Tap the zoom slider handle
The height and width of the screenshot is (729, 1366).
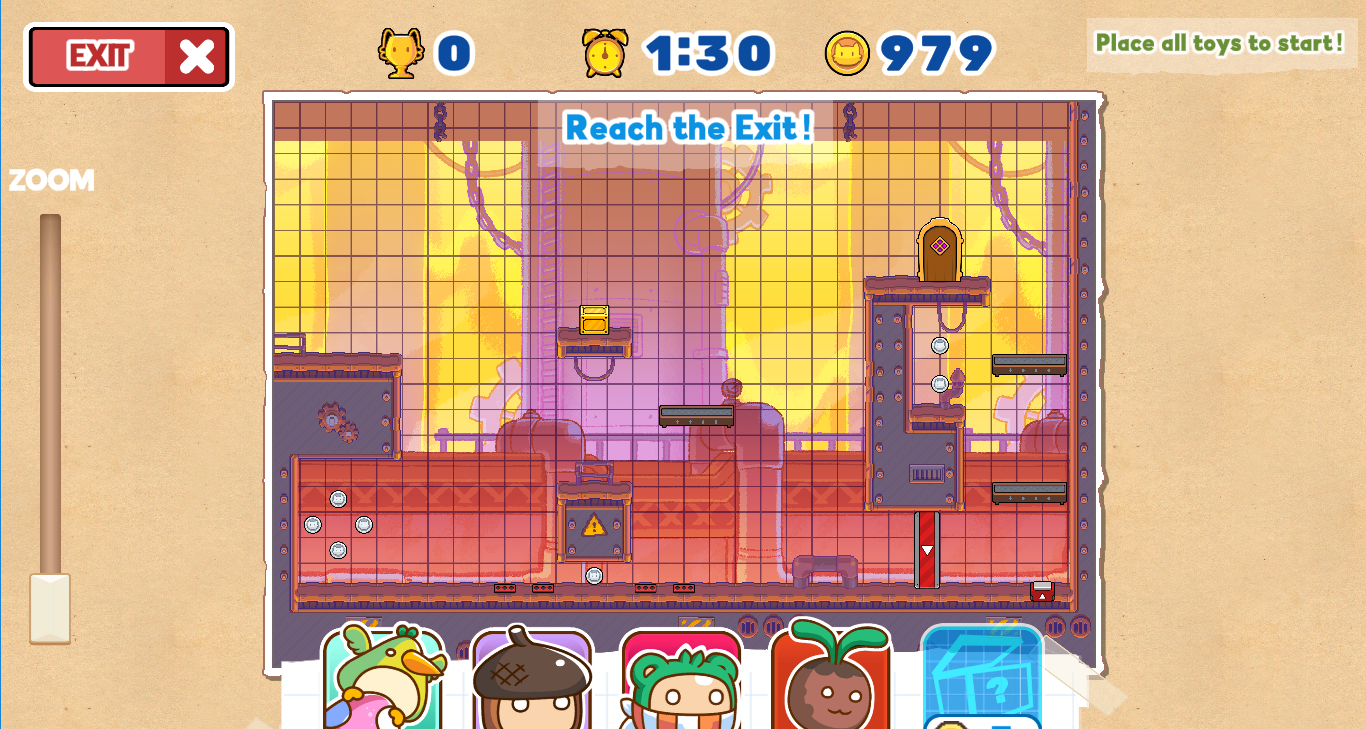pos(50,608)
